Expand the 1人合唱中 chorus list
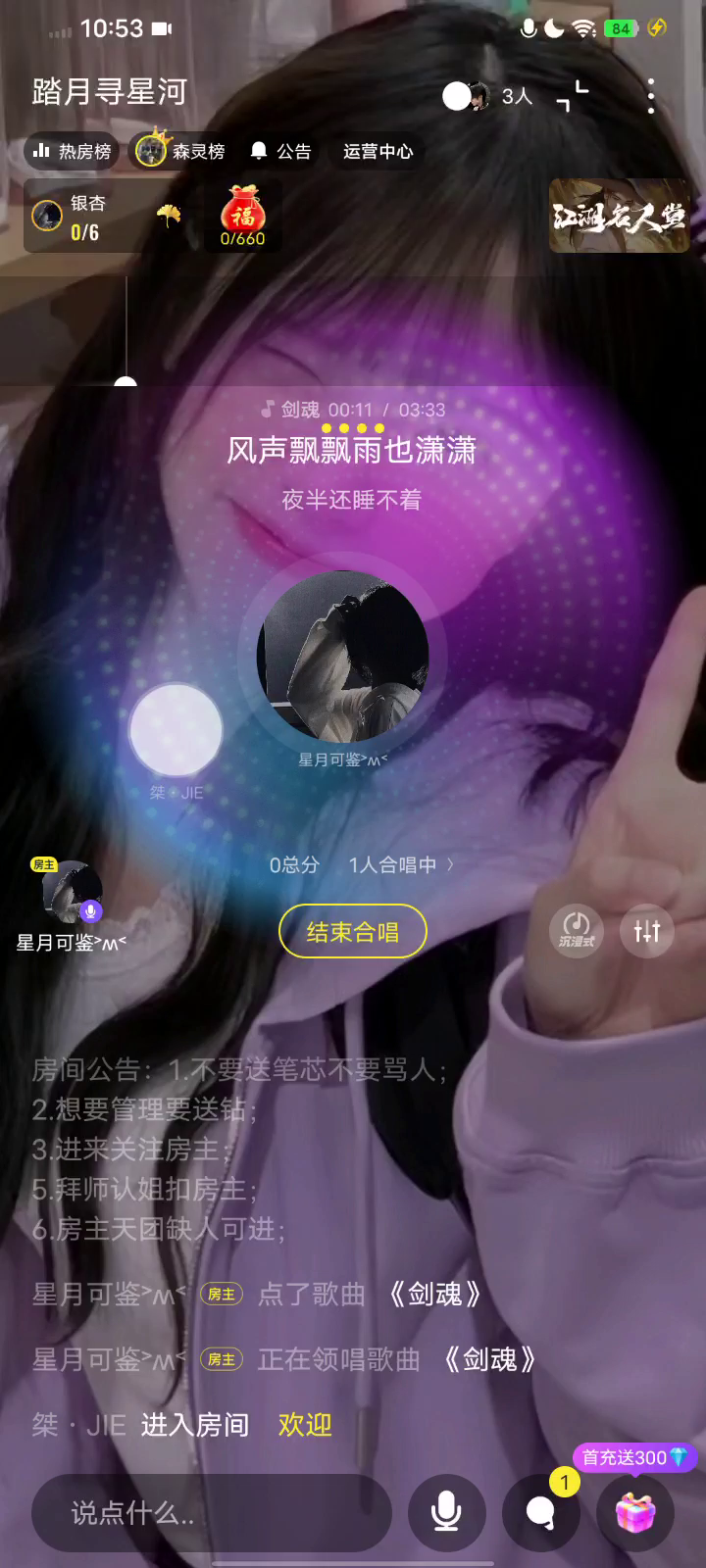 [x=401, y=865]
